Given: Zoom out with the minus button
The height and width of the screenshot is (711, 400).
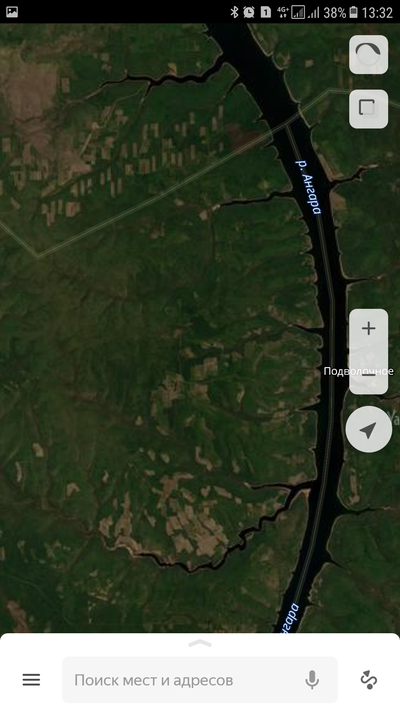Looking at the screenshot, I should 369,374.
